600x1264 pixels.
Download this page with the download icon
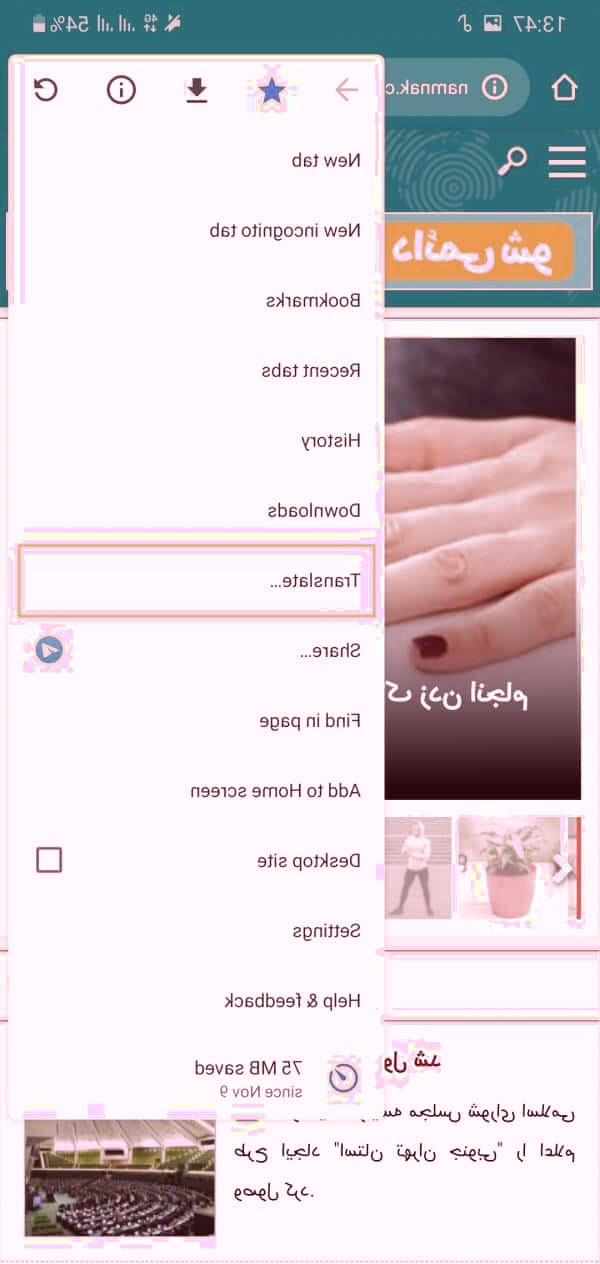coord(197,91)
